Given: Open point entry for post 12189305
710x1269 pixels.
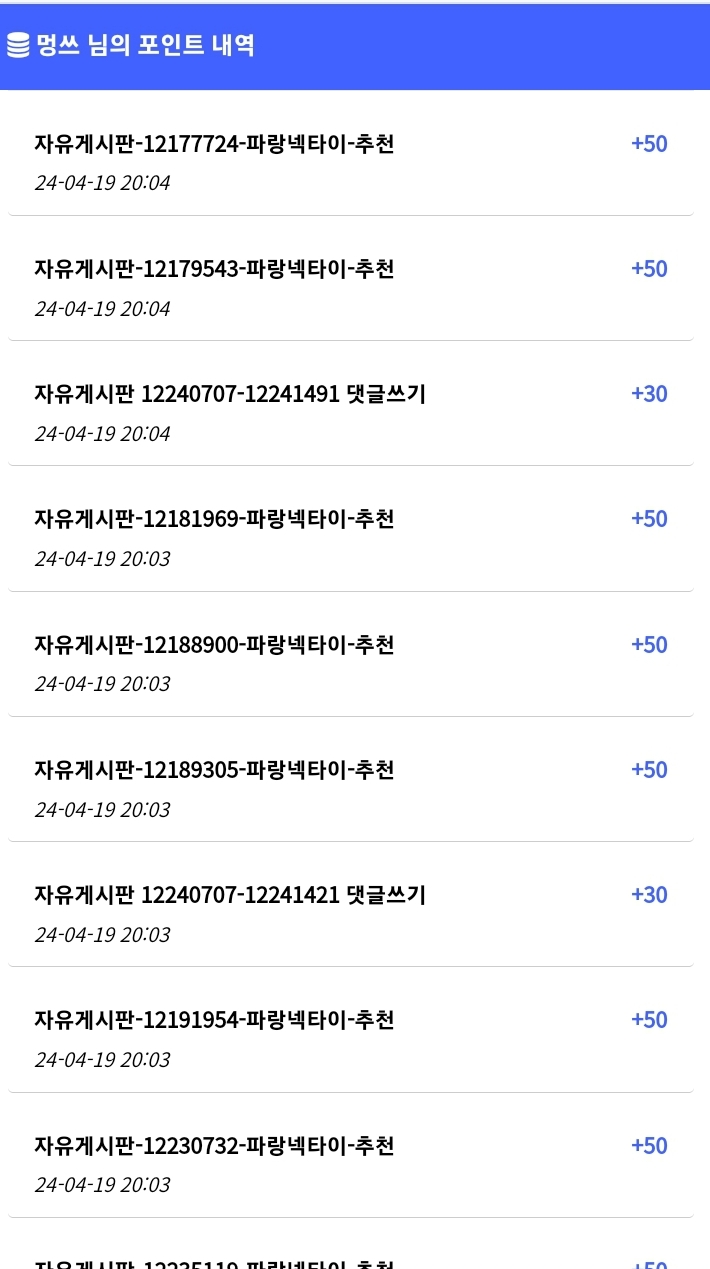Looking at the screenshot, I should point(214,770).
